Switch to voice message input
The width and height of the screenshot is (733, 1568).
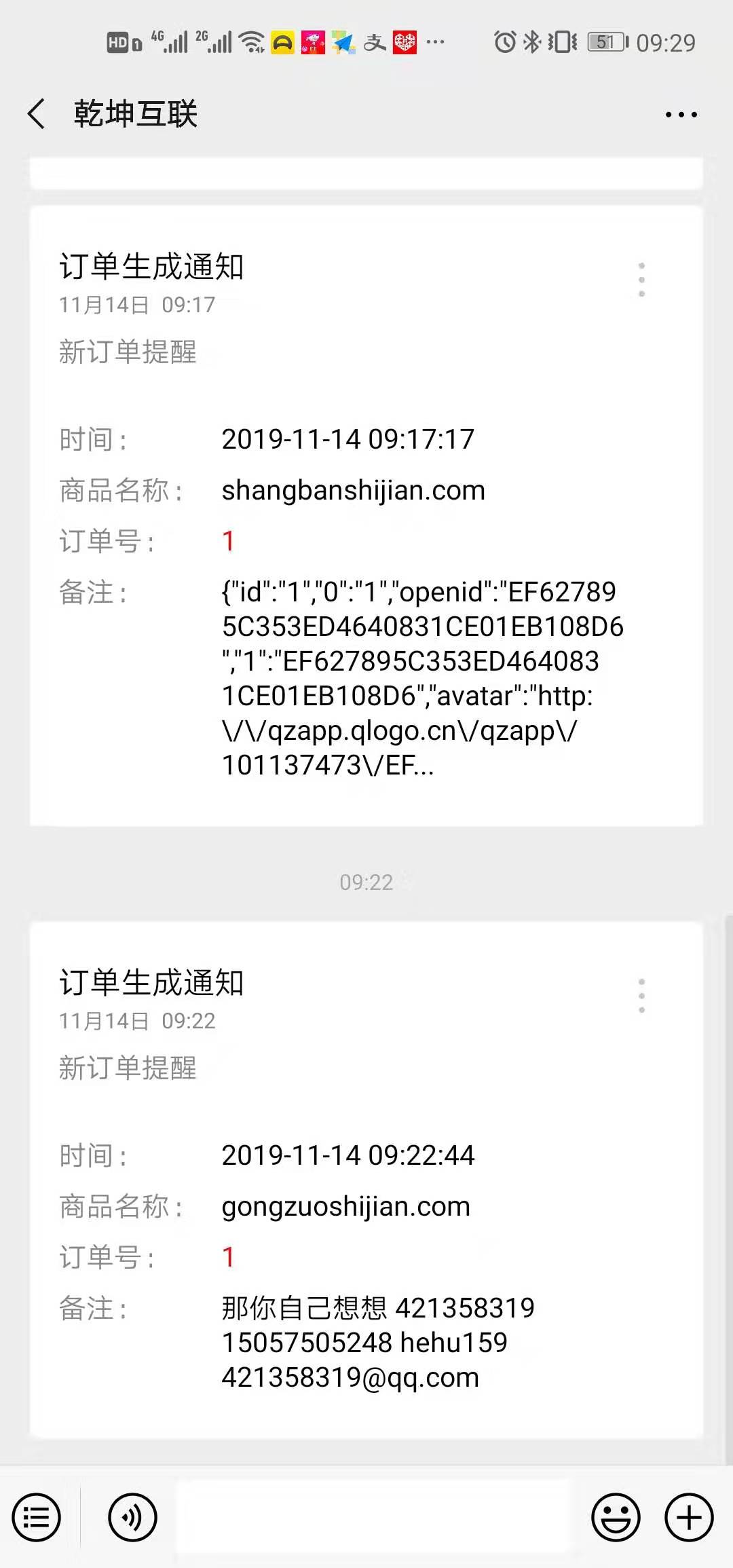pos(132,1517)
